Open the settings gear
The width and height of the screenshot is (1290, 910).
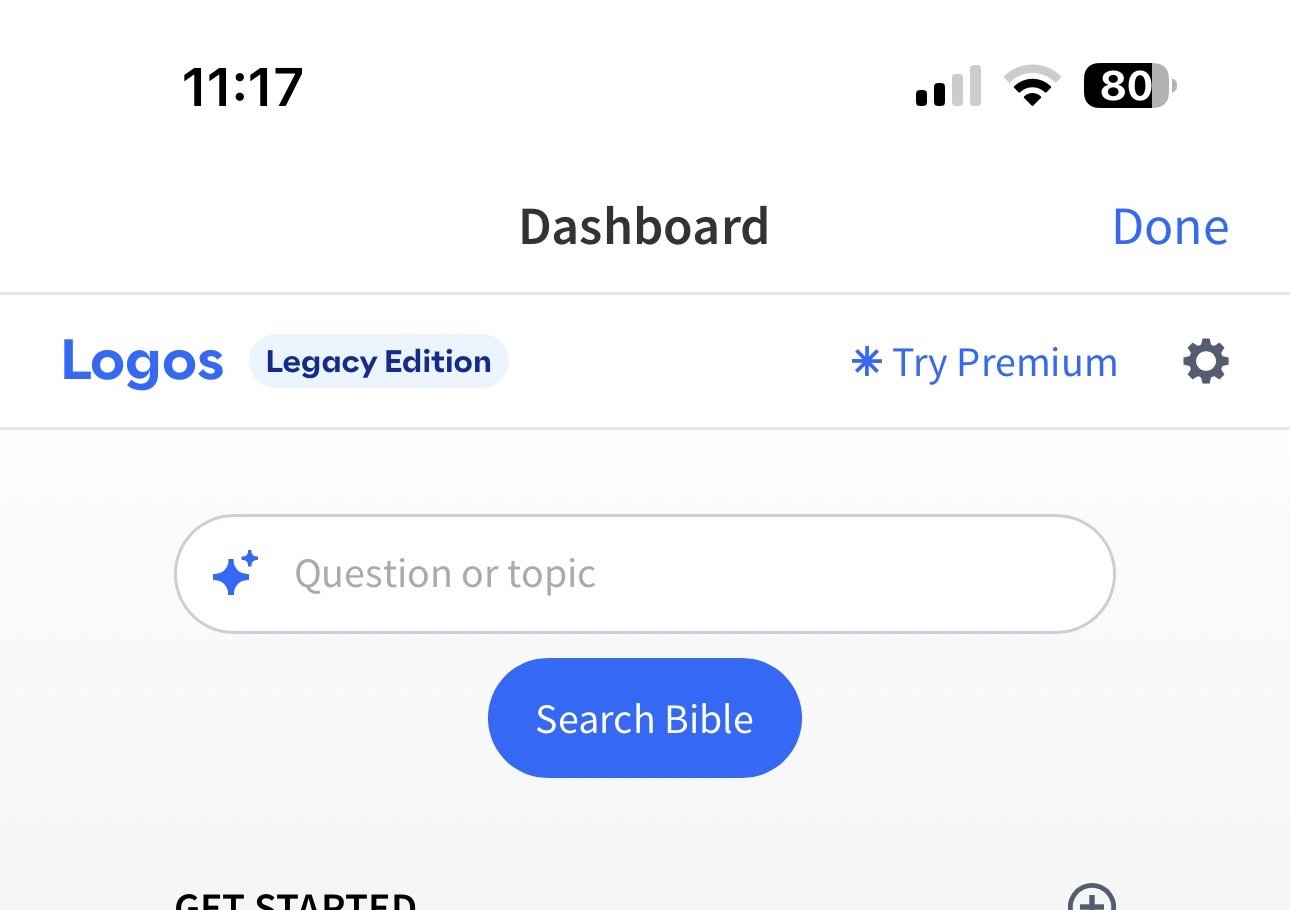[x=1205, y=362]
